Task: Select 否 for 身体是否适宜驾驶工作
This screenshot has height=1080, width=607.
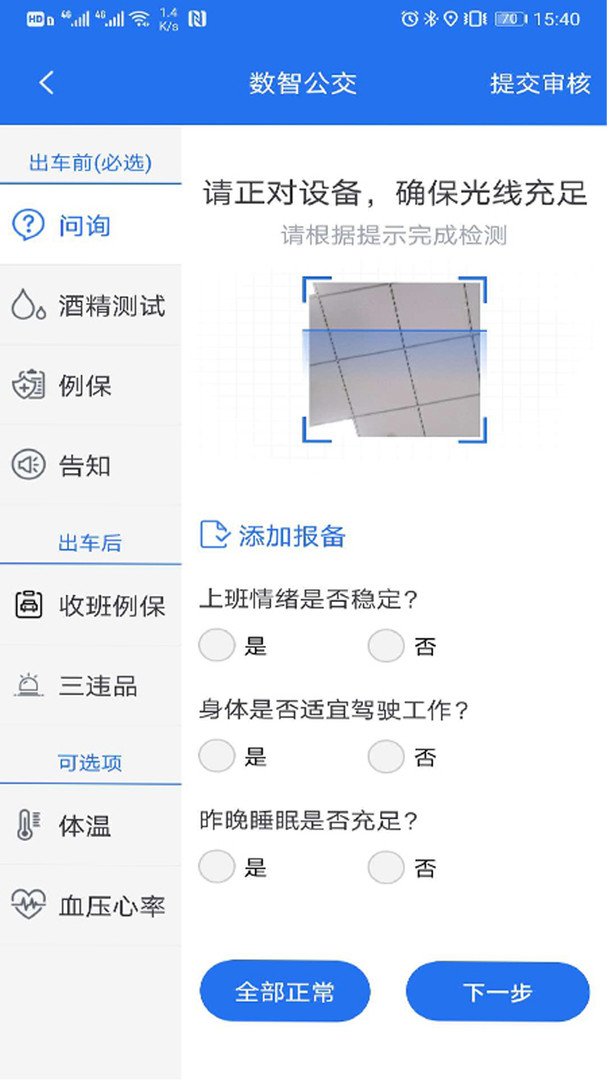Action: [x=386, y=757]
